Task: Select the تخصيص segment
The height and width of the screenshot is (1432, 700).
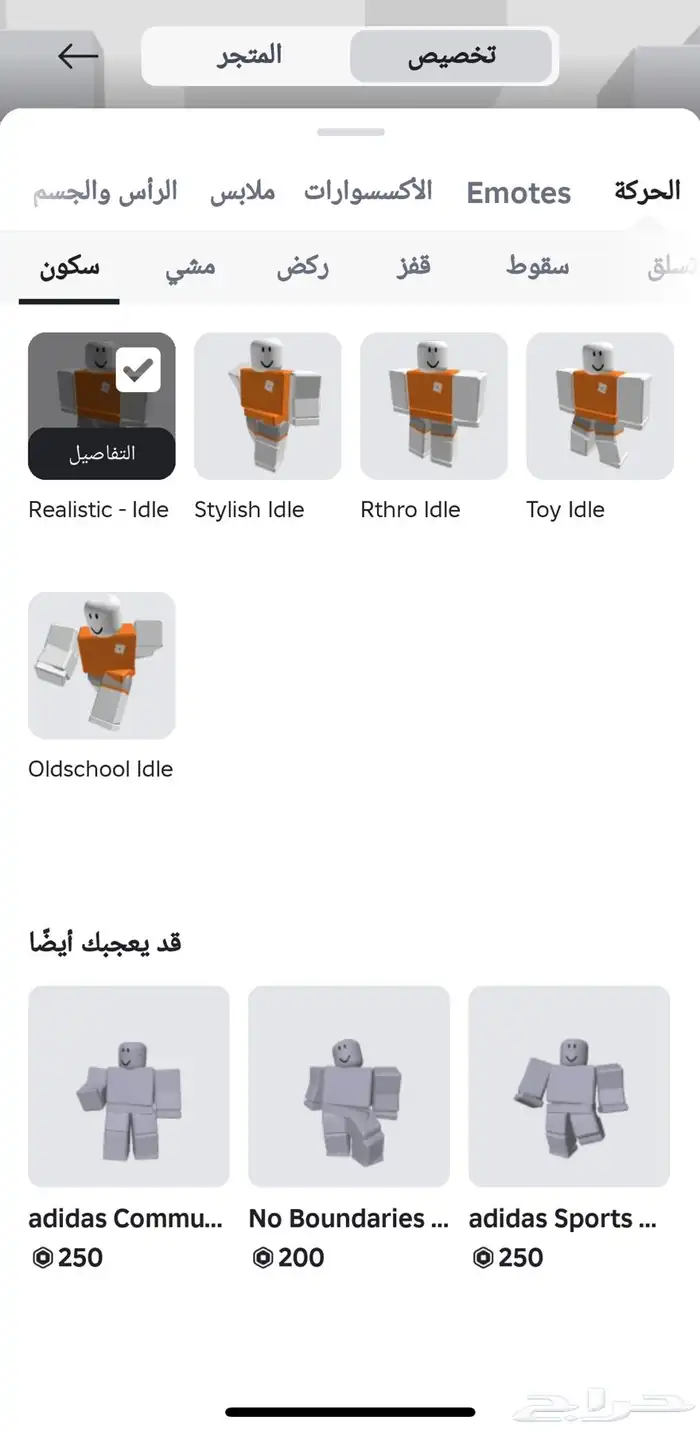Action: (x=451, y=56)
